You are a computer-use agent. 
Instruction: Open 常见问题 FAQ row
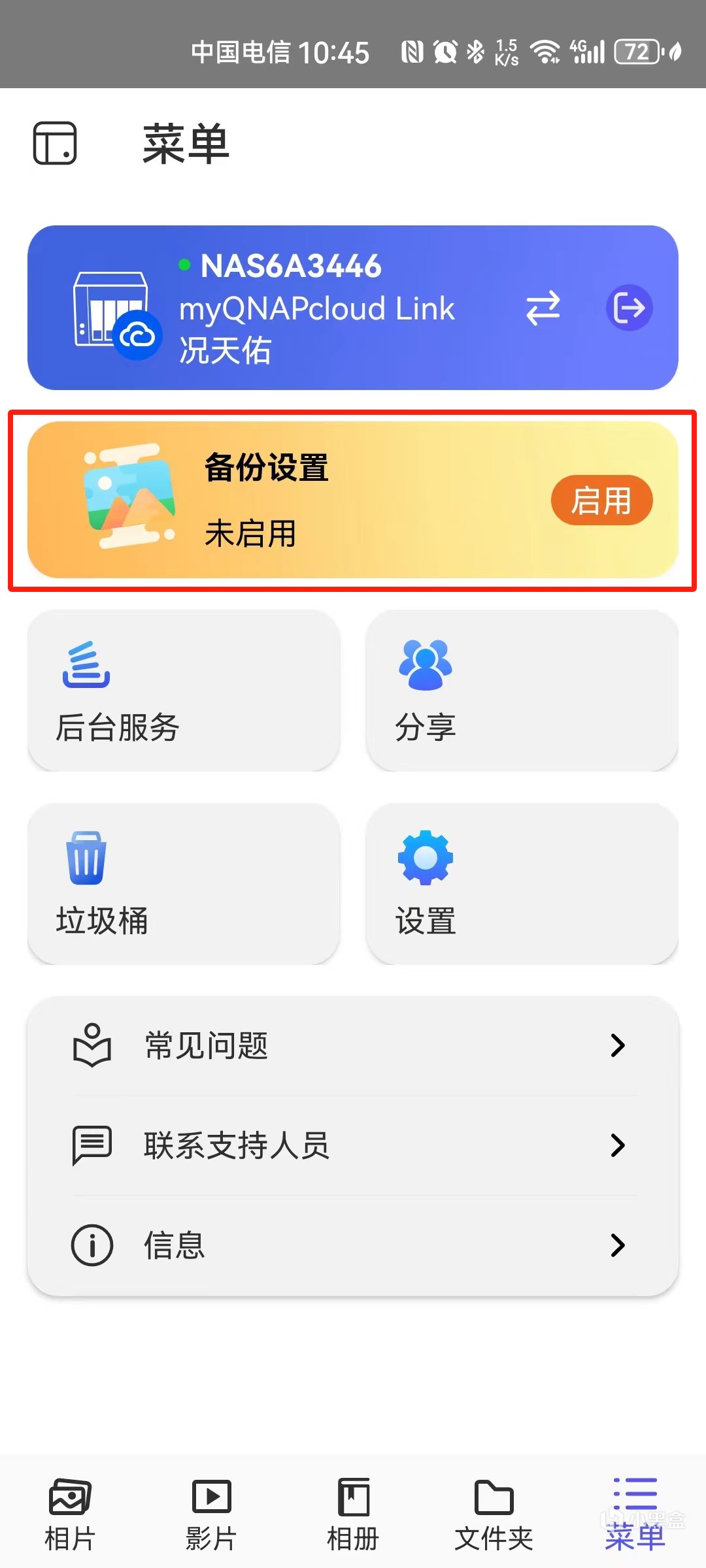353,1045
